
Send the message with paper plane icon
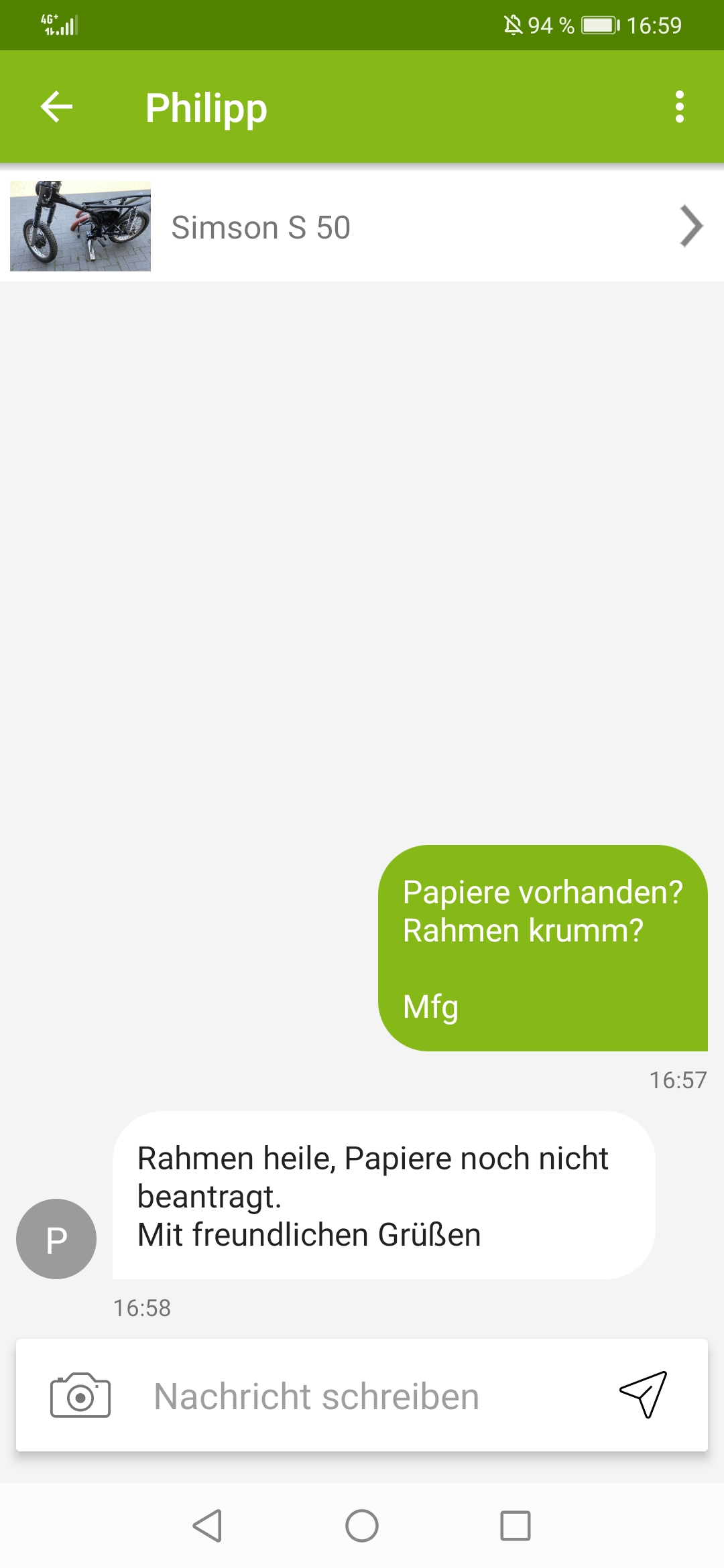[x=643, y=1394]
